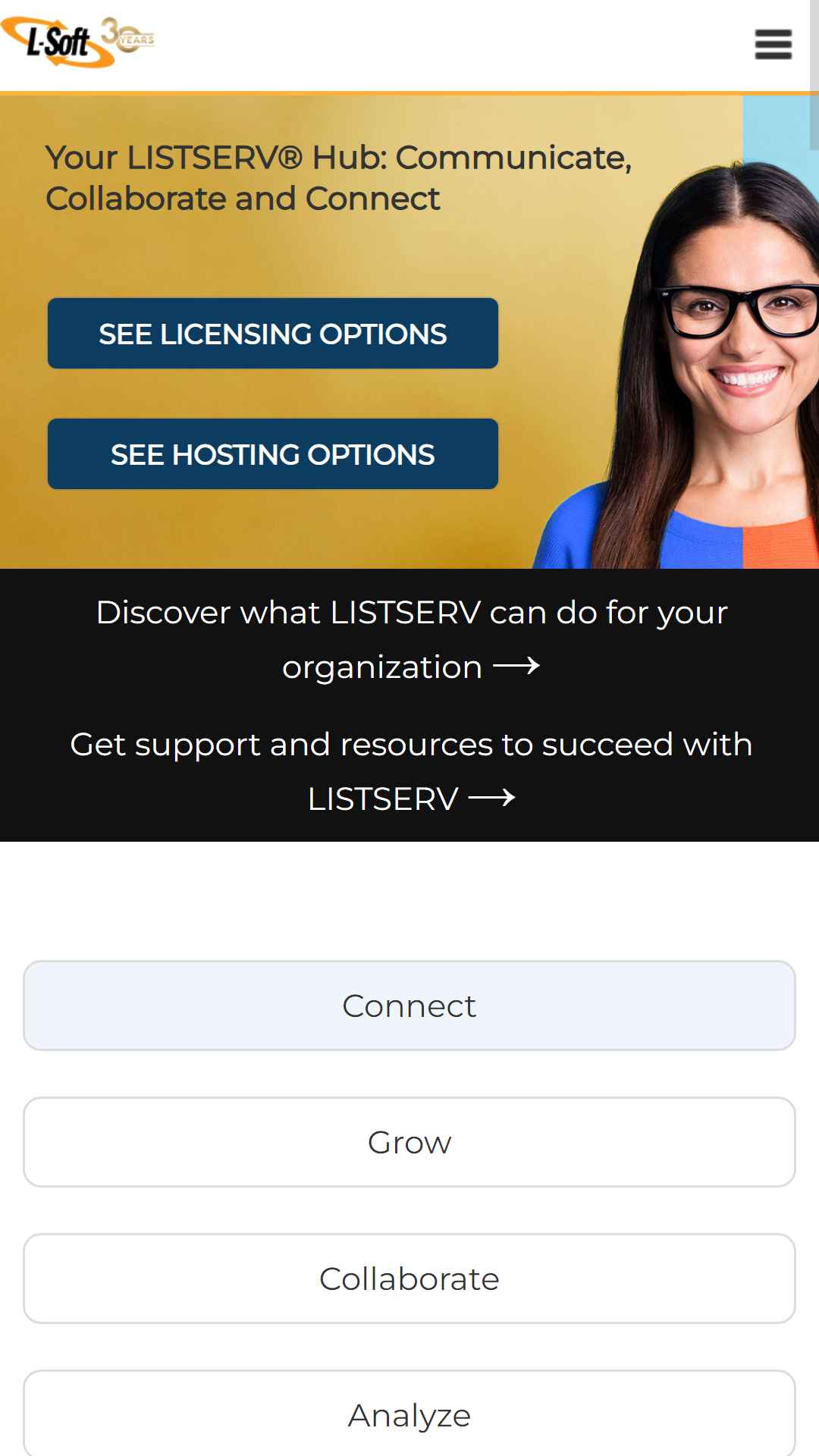The height and width of the screenshot is (1456, 819).
Task: Tap See Licensing Options button
Action: click(273, 334)
